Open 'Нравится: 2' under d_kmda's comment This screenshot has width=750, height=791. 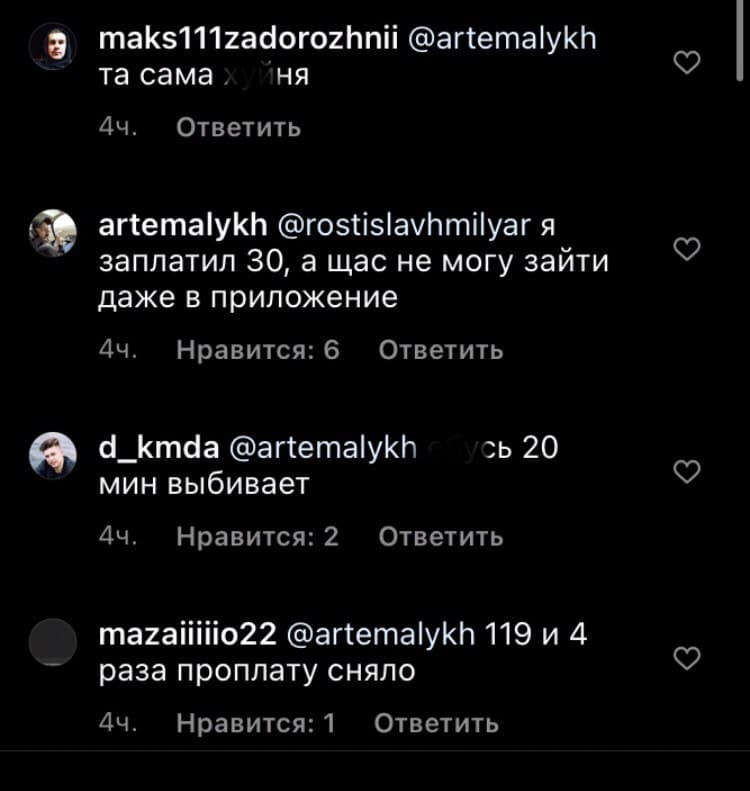pos(257,537)
